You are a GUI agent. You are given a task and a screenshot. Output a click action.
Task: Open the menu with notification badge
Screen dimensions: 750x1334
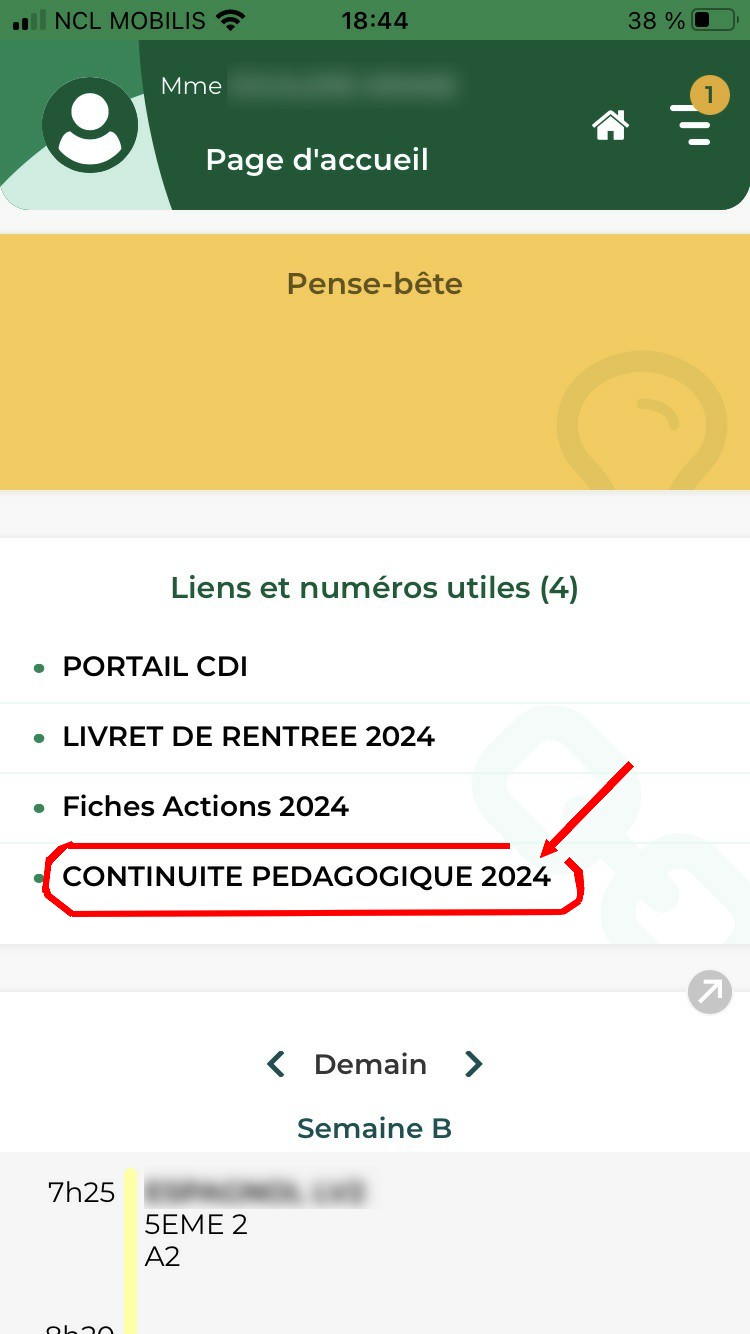693,122
